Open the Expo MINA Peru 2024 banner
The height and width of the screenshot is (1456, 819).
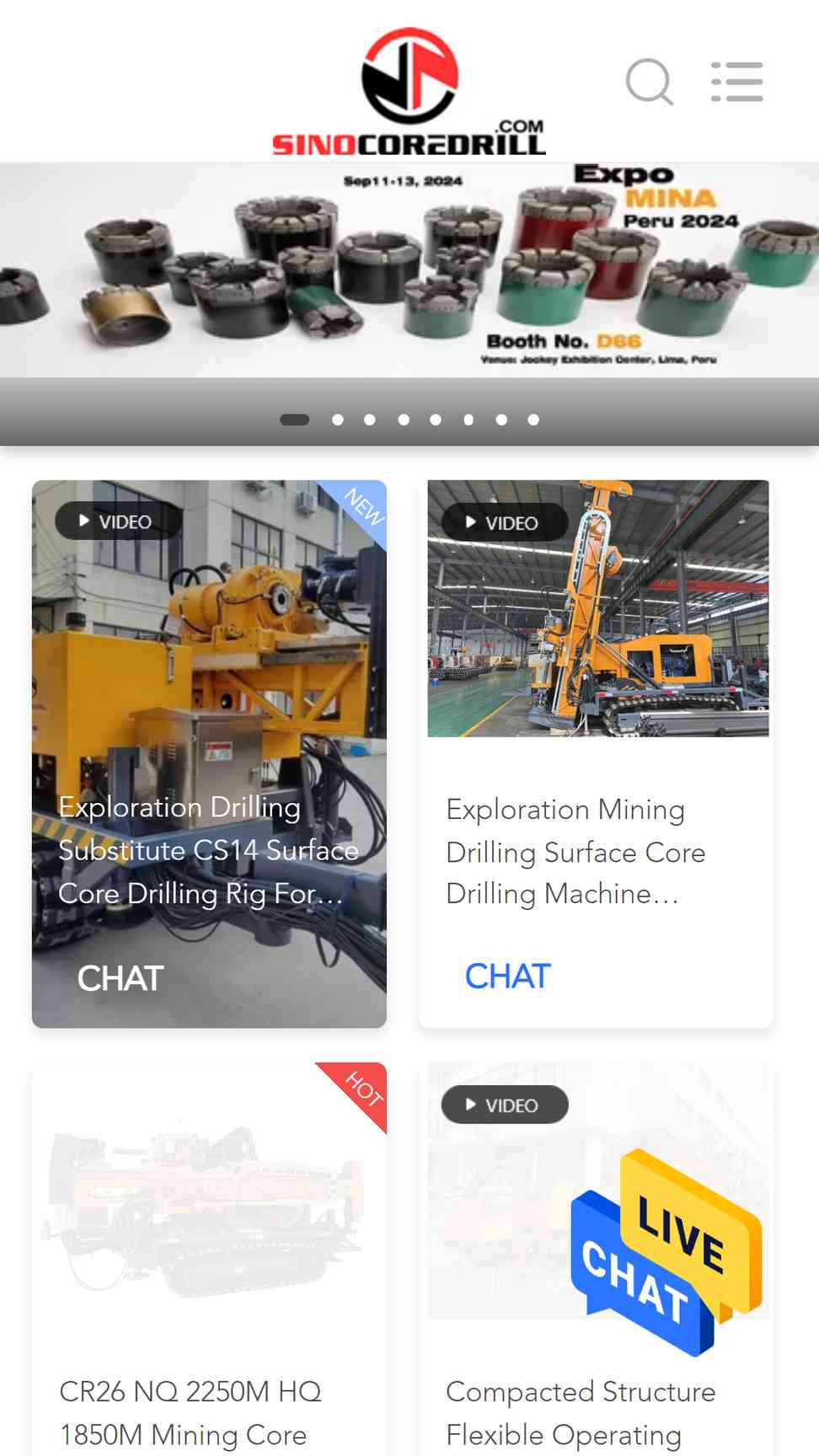pyautogui.click(x=409, y=270)
